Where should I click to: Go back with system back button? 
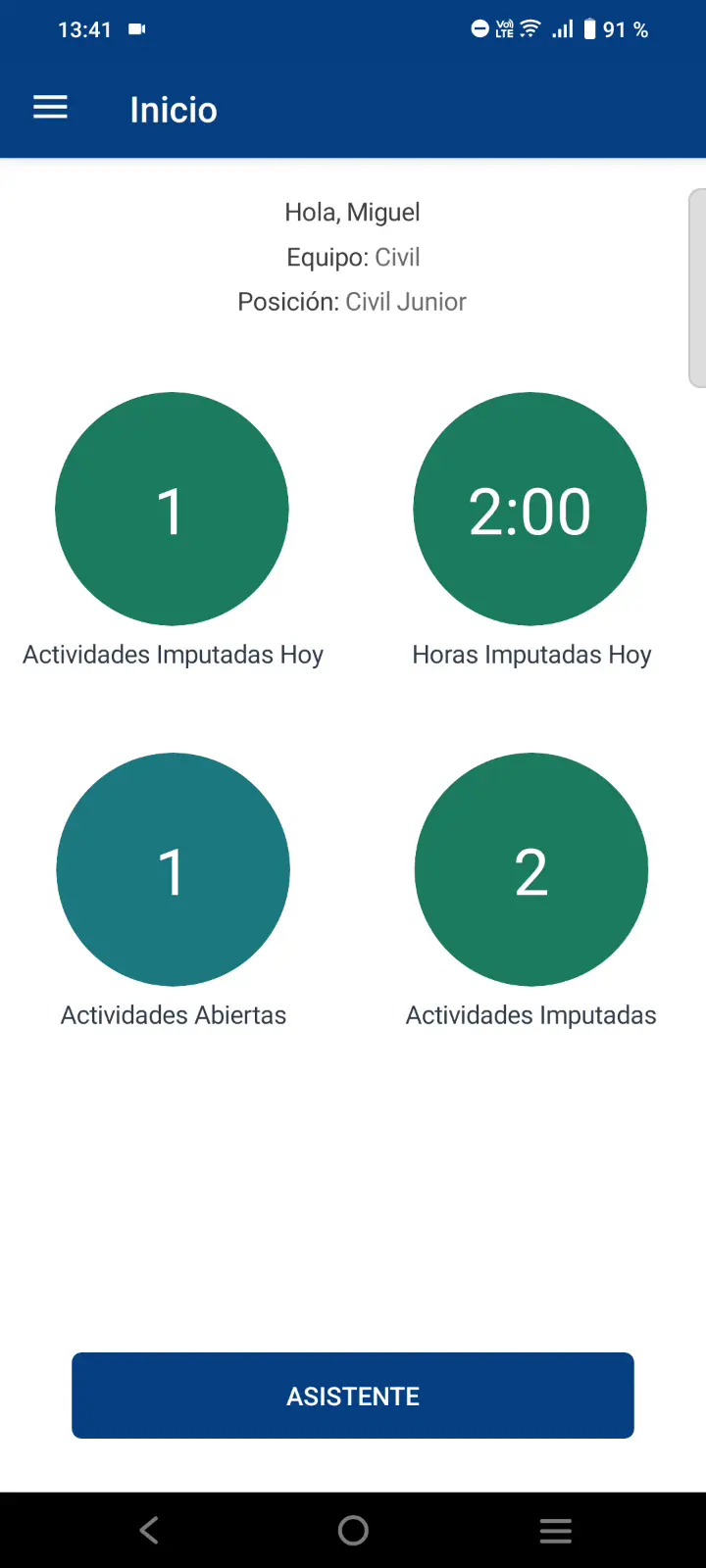click(x=149, y=1530)
